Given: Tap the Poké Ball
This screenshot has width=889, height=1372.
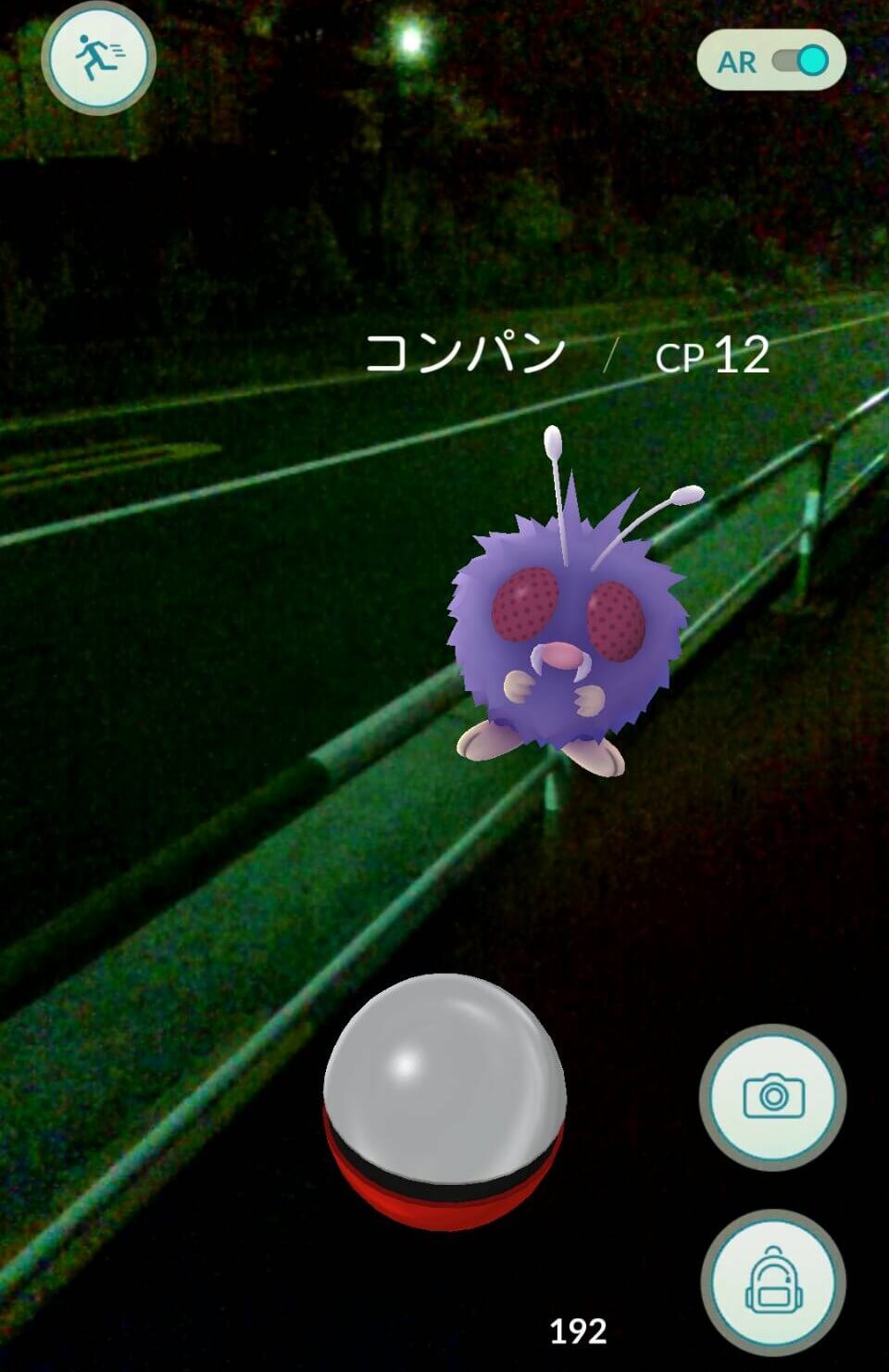Looking at the screenshot, I should click(x=444, y=1101).
